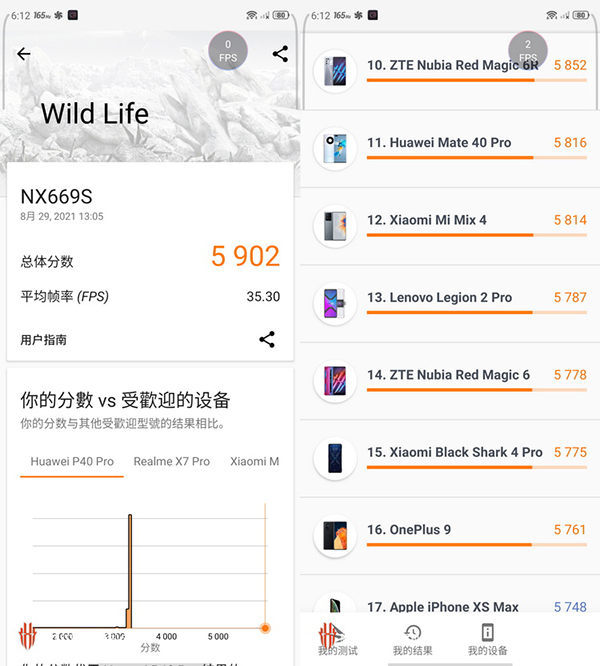This screenshot has width=600, height=666.
Task: Open the 14. ZTE Nubia Red Magic 6 row
Action: coord(450,375)
